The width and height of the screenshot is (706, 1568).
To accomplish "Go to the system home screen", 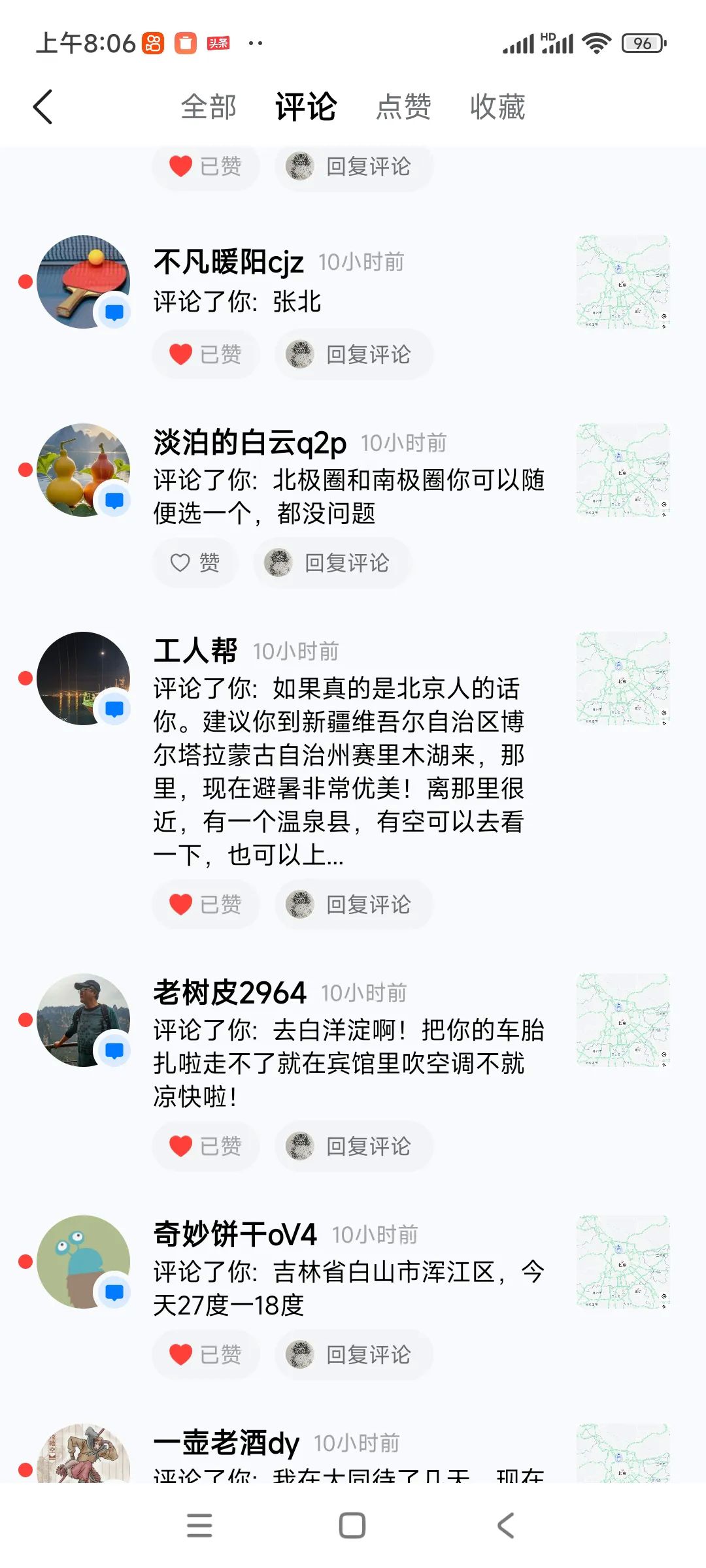I will click(352, 1526).
